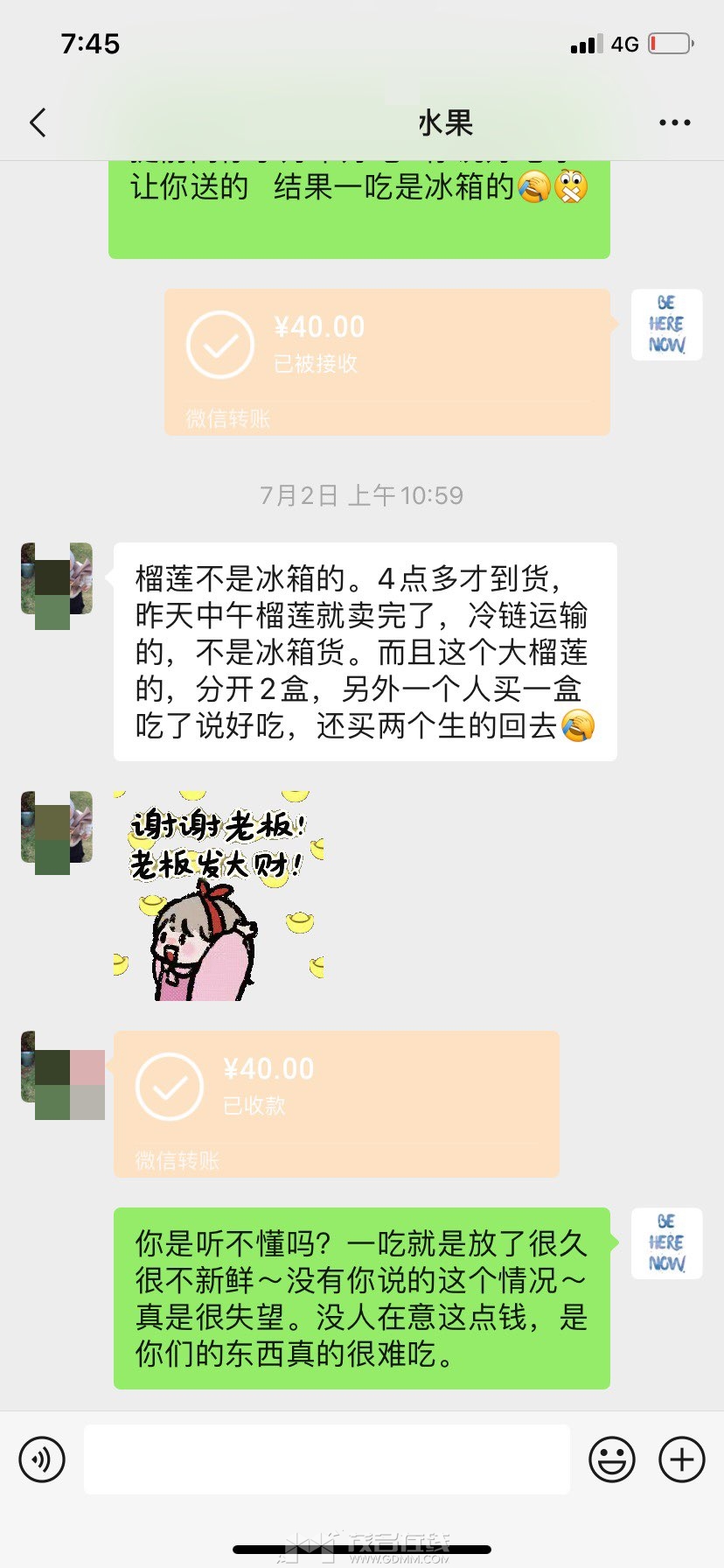The image size is (724, 1568).
Task: Switch to voice message input
Action: (42, 1459)
